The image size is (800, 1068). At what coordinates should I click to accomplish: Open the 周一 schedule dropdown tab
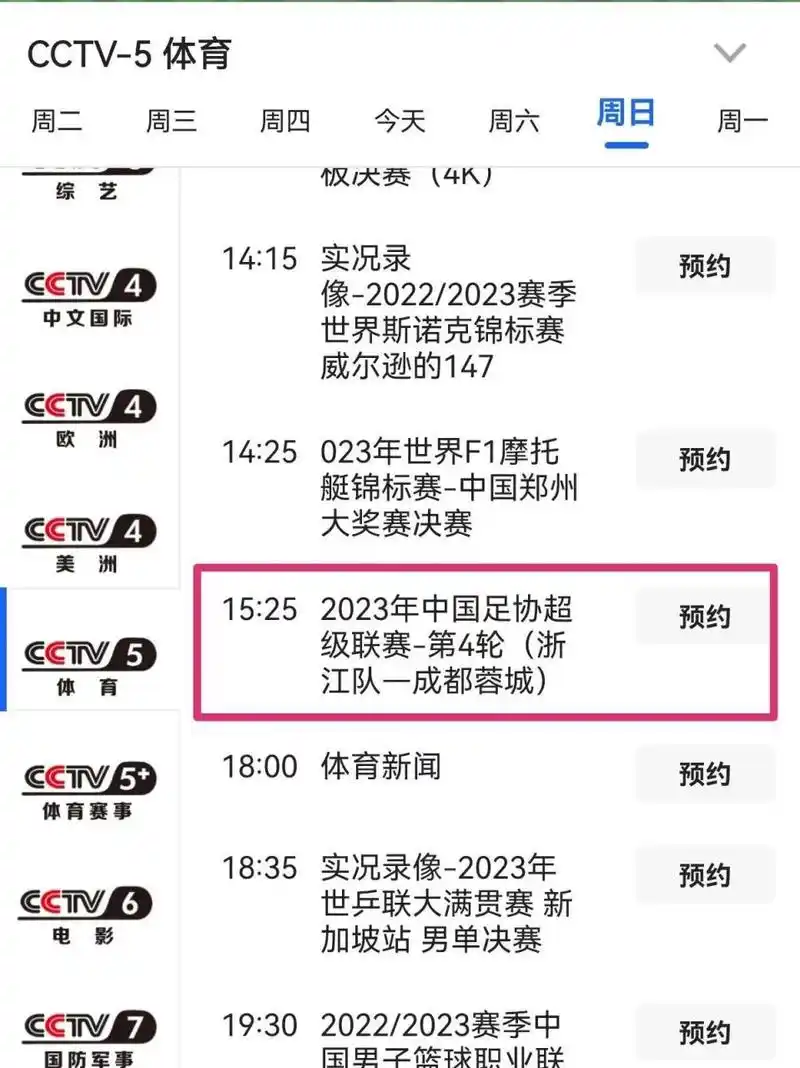(x=741, y=118)
